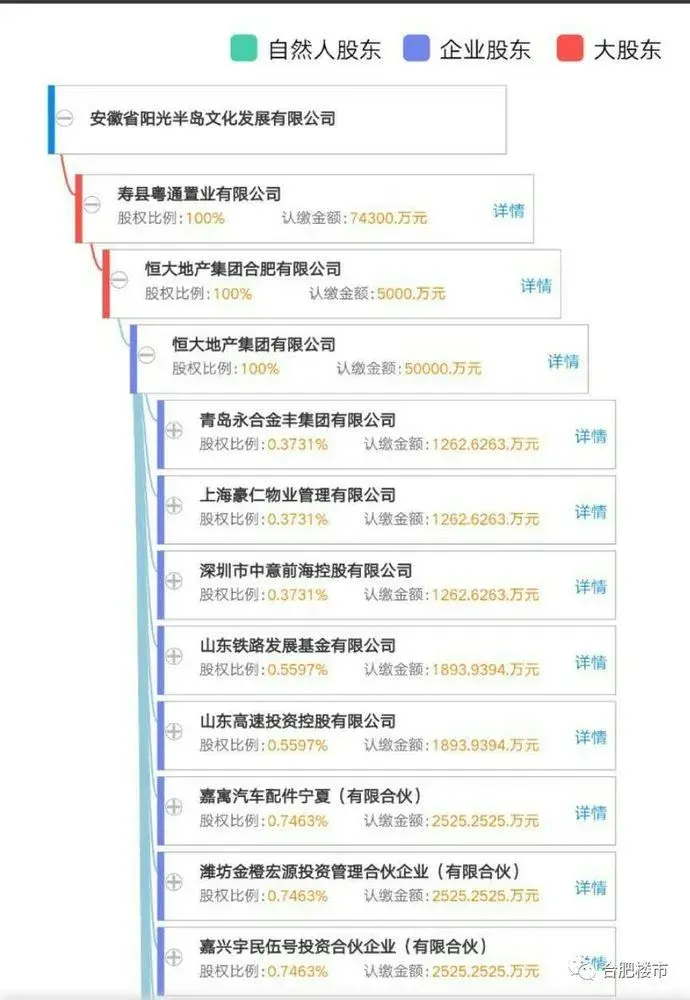690x1000 pixels.
Task: View 详情 of 青岛永合金丰集团有限公司
Action: pyautogui.click(x=590, y=436)
